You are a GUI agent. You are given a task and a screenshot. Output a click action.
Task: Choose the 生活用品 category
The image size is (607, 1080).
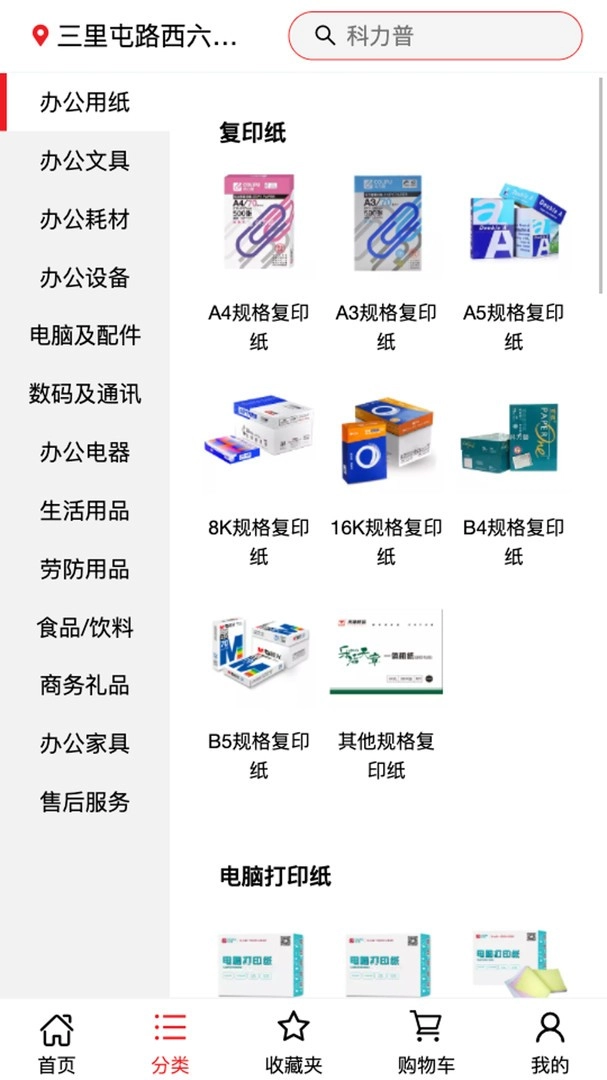(85, 511)
